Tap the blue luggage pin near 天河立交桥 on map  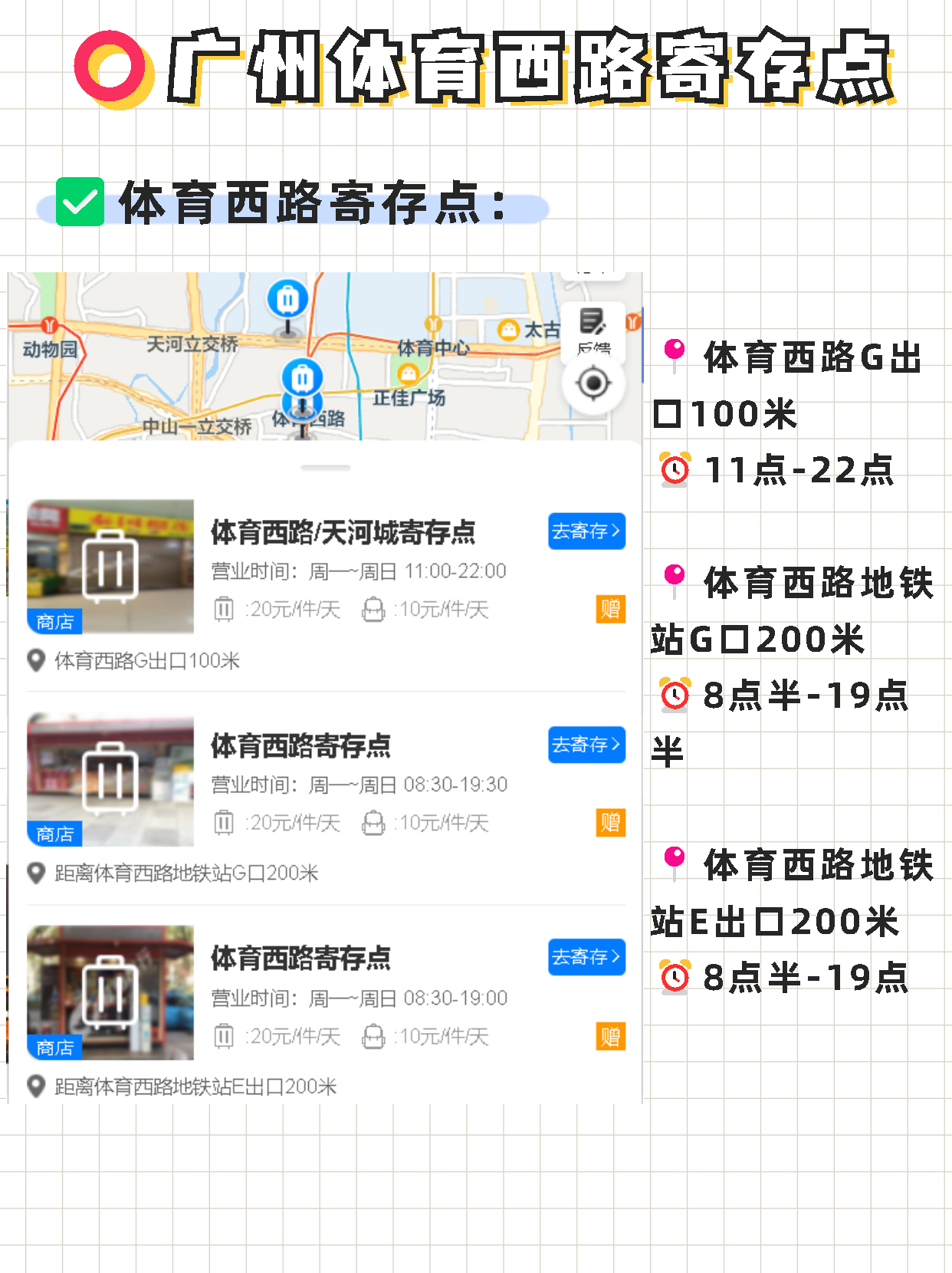click(287, 299)
